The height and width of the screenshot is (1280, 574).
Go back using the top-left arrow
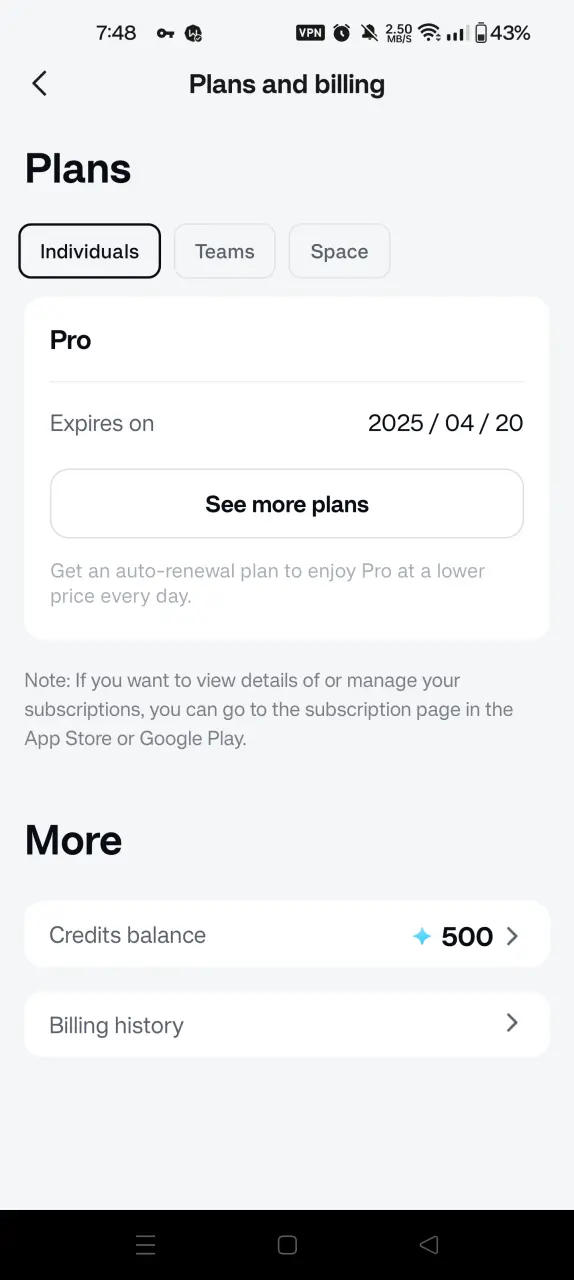point(39,84)
